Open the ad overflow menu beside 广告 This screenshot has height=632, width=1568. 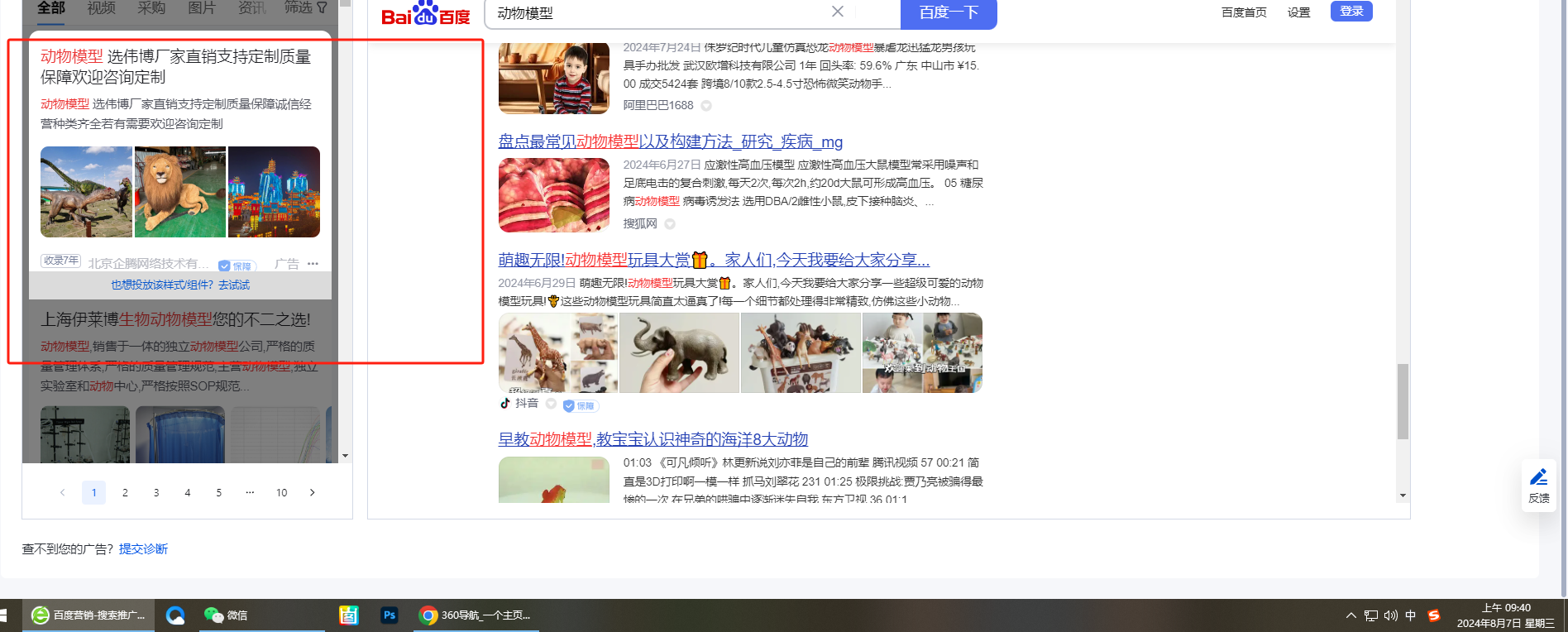click(313, 264)
